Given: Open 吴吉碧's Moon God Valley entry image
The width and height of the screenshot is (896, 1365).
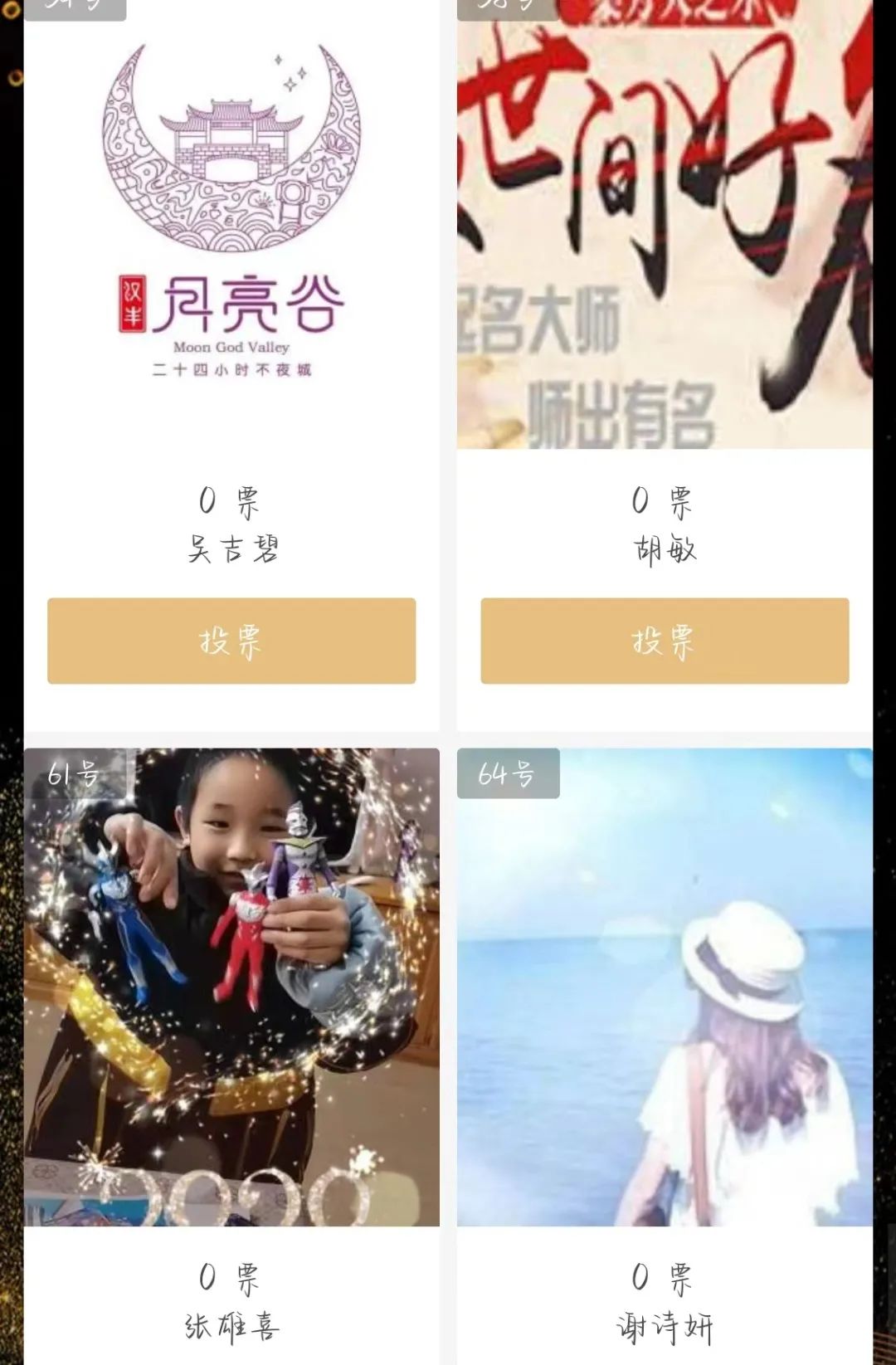Looking at the screenshot, I should [x=231, y=224].
